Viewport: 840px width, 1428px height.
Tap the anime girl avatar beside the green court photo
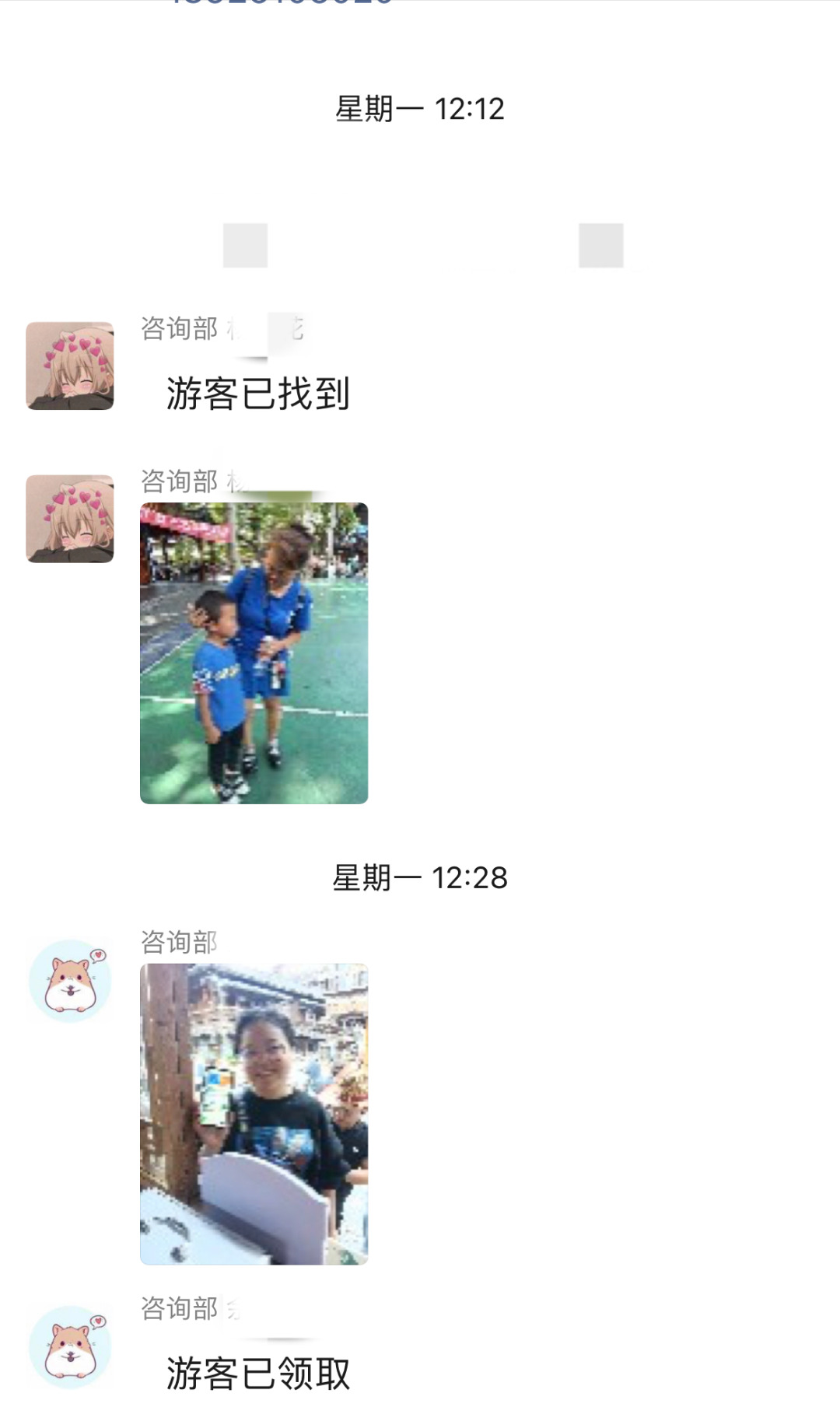70,519
